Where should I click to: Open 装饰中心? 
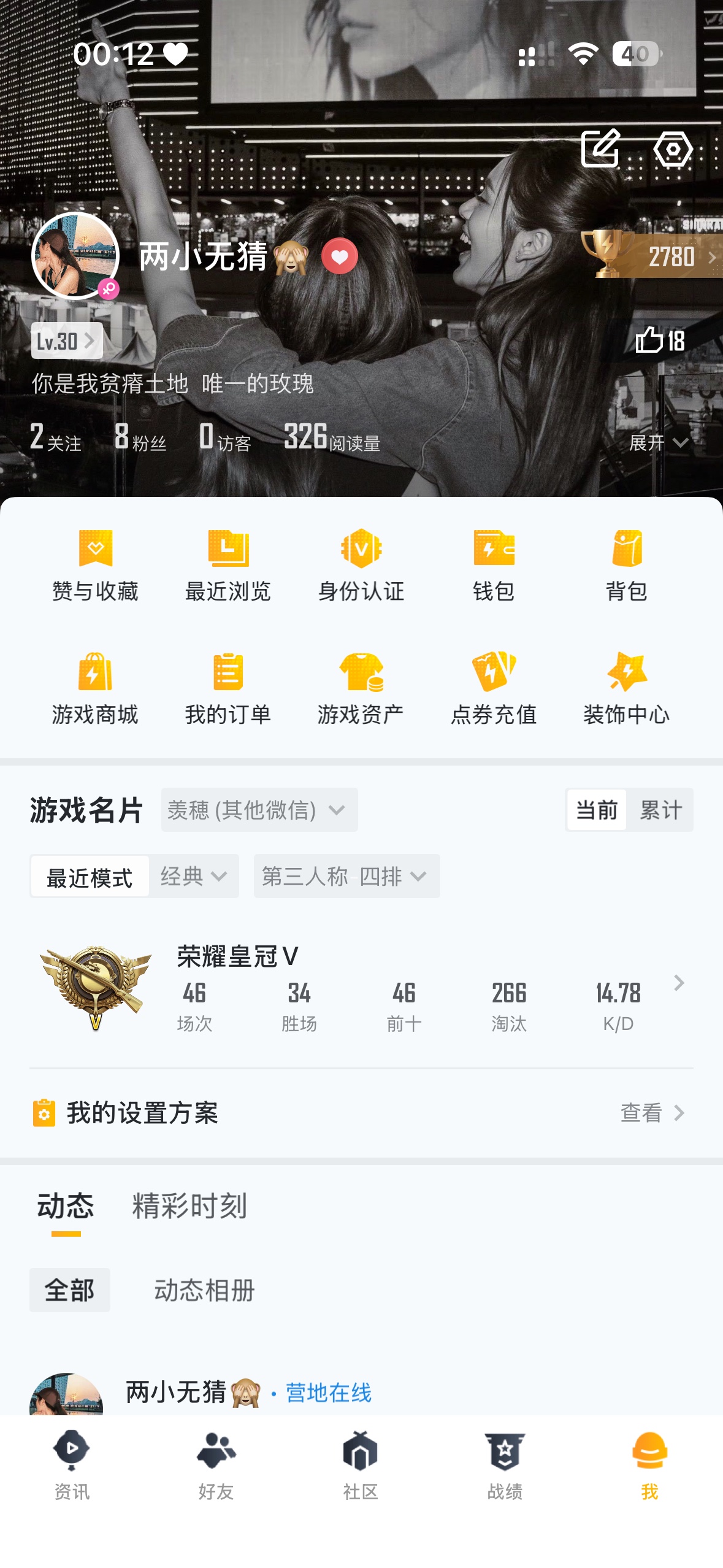coord(626,689)
